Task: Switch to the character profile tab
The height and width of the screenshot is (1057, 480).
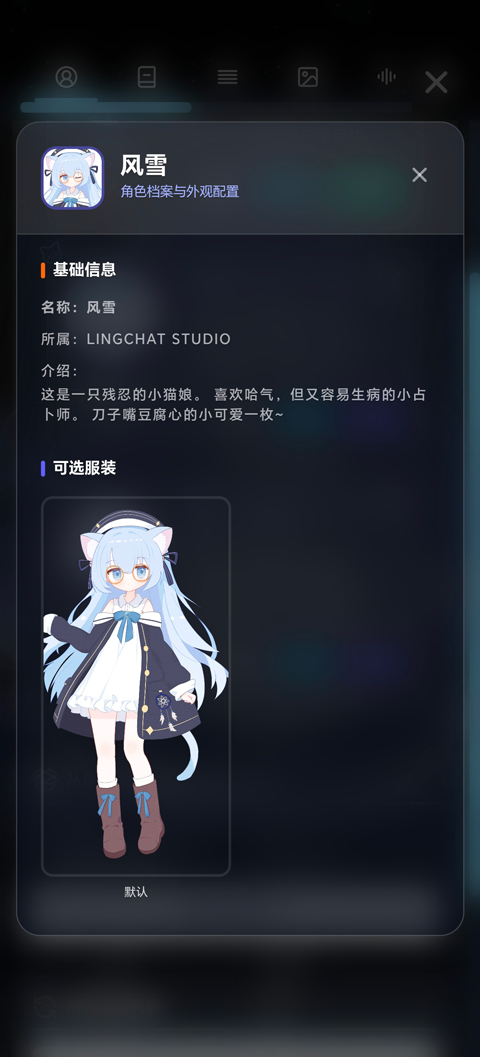Action: 66,77
